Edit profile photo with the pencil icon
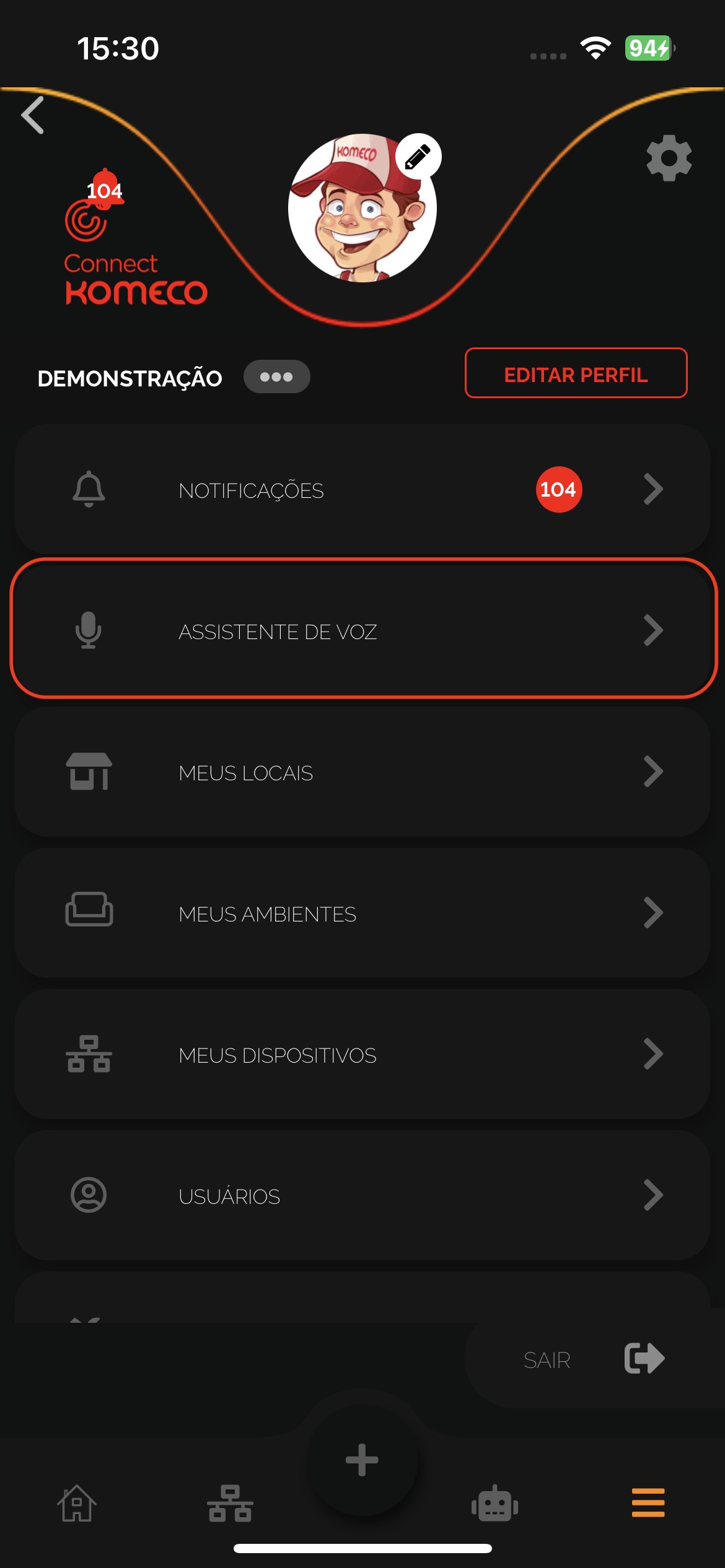Screen dimensions: 725x1568 [416, 157]
